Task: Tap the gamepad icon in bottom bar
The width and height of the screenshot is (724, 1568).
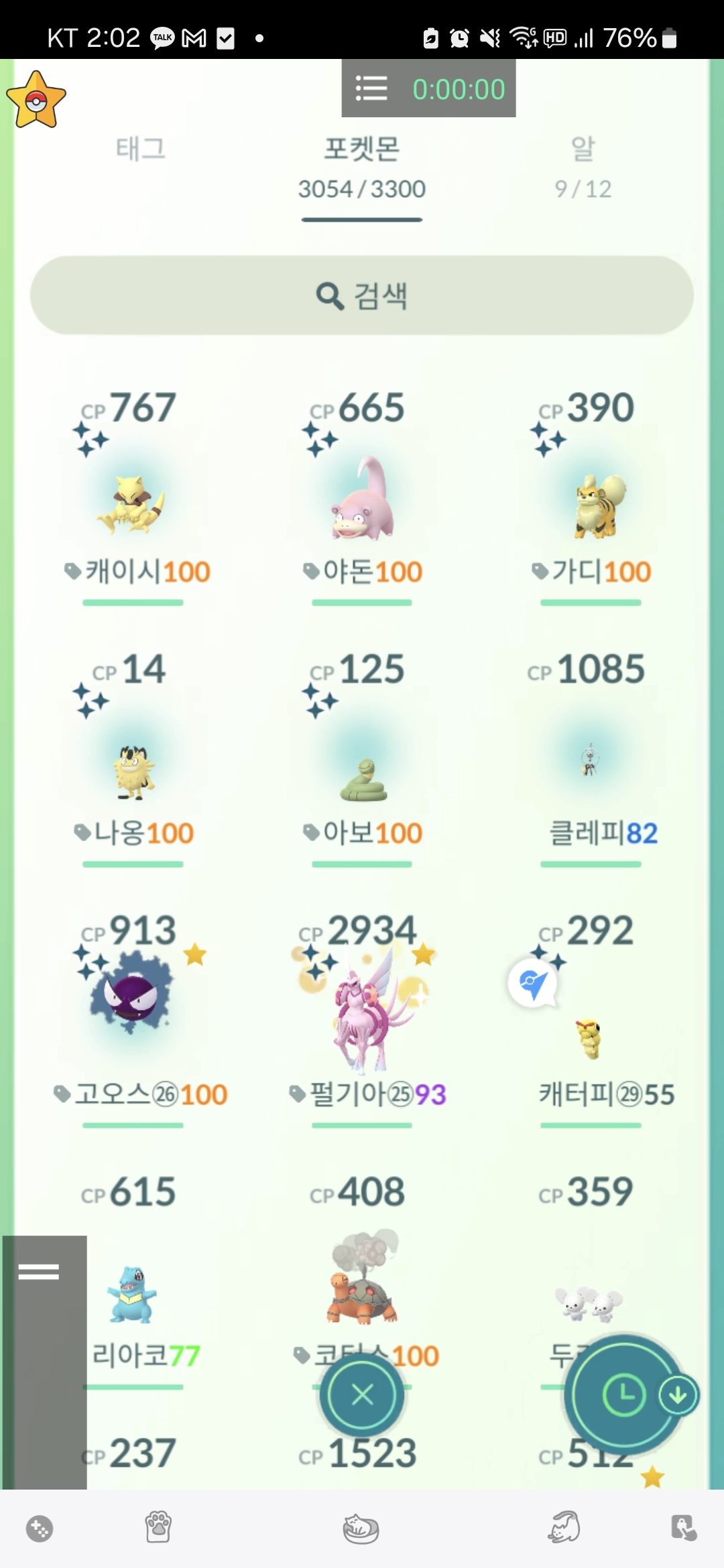Action: (x=40, y=1528)
